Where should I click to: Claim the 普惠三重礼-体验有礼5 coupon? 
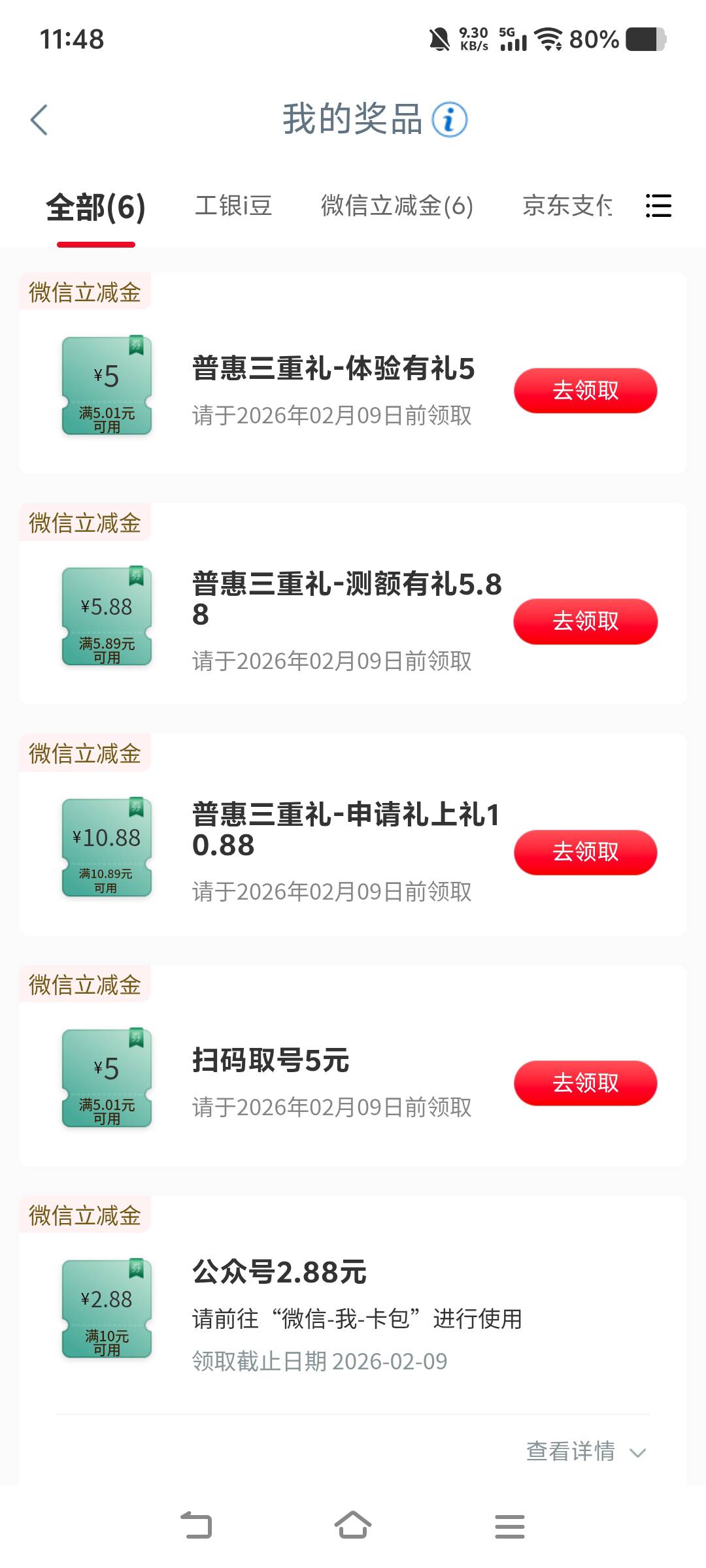click(585, 391)
